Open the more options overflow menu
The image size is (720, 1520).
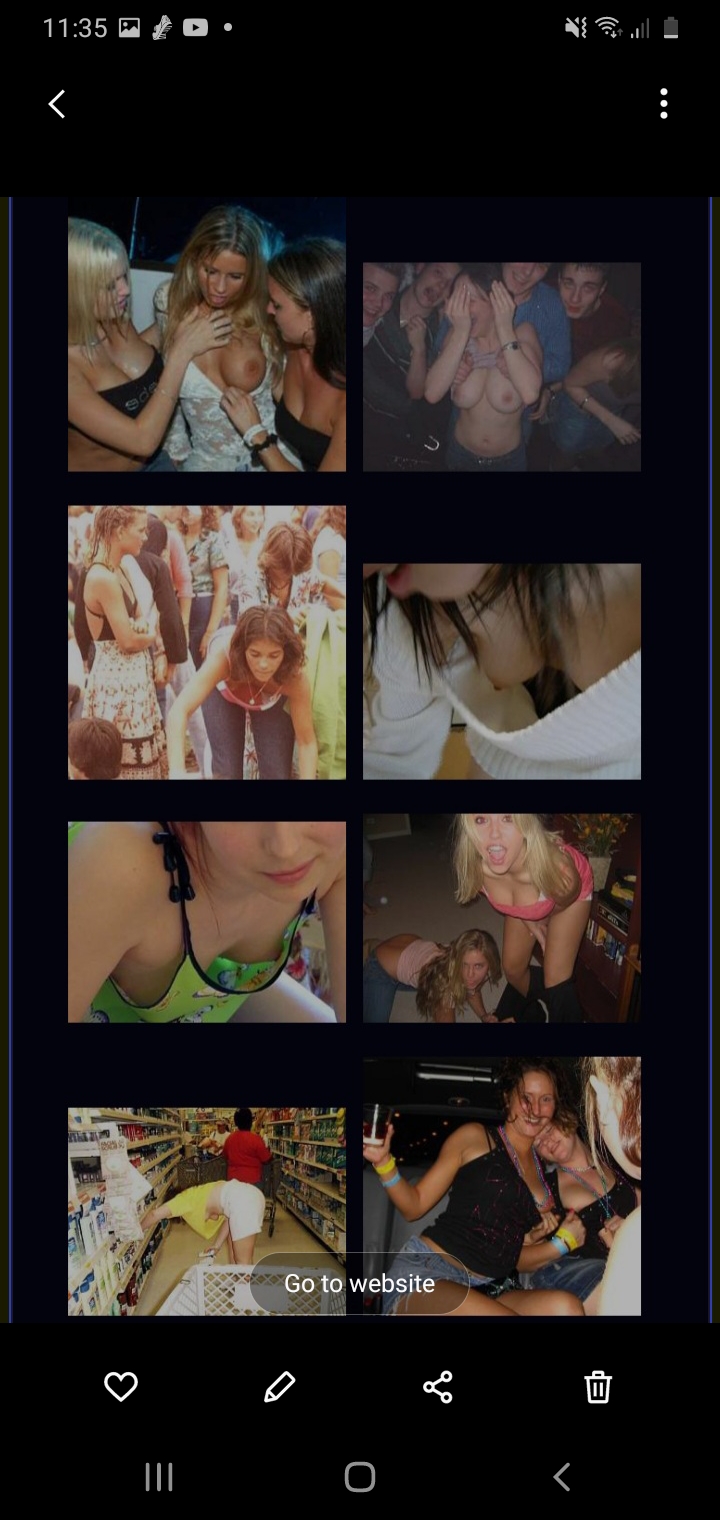point(663,104)
